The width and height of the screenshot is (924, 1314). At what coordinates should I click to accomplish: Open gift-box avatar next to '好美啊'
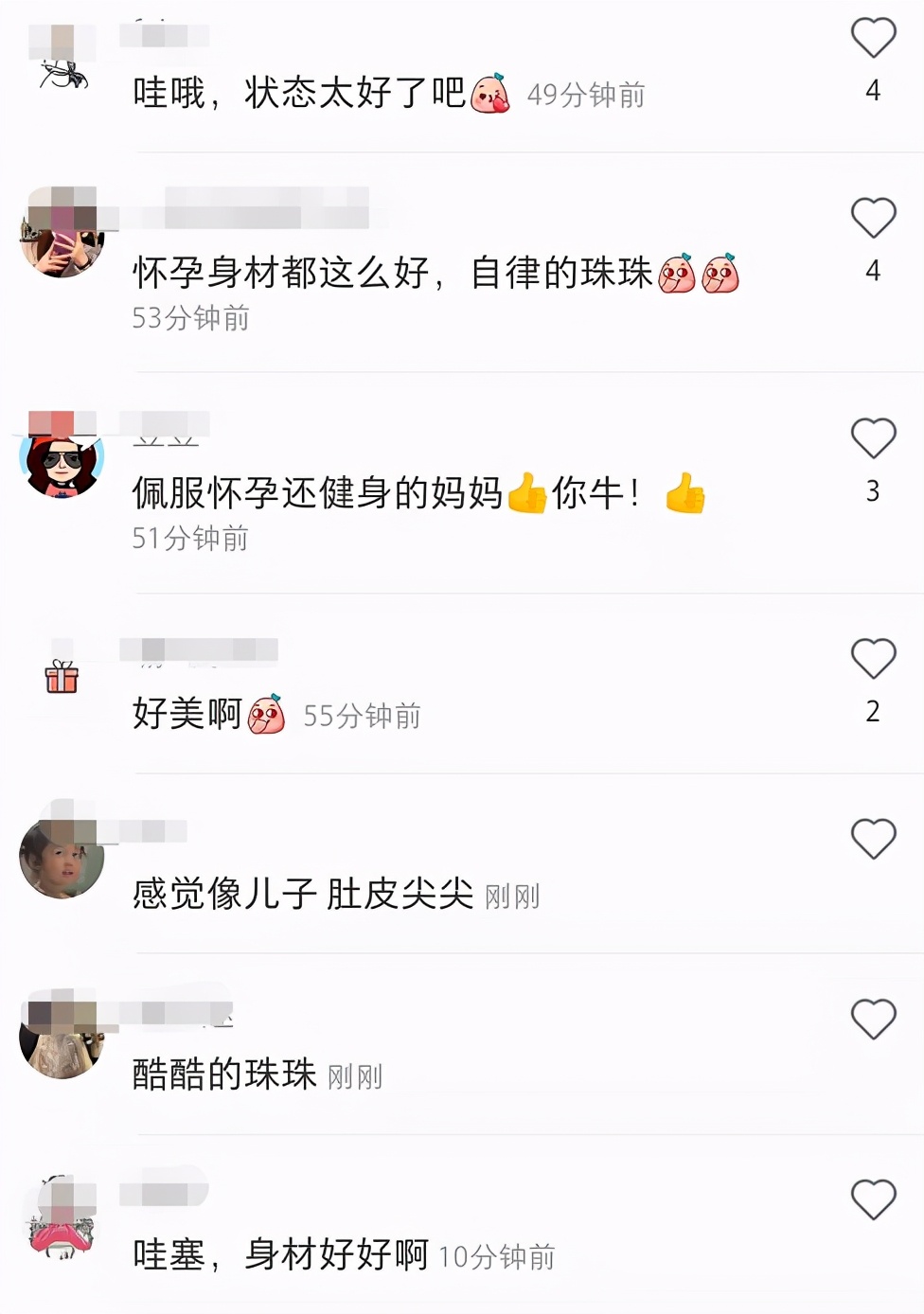[62, 676]
